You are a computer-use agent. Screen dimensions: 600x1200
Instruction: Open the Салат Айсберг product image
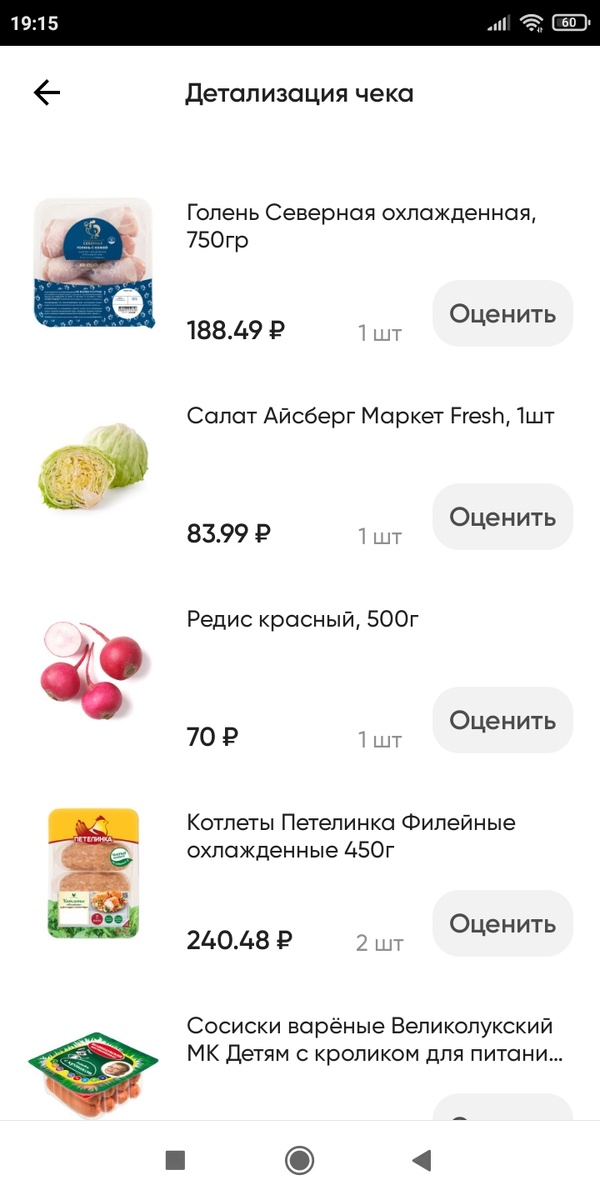pyautogui.click(x=93, y=466)
